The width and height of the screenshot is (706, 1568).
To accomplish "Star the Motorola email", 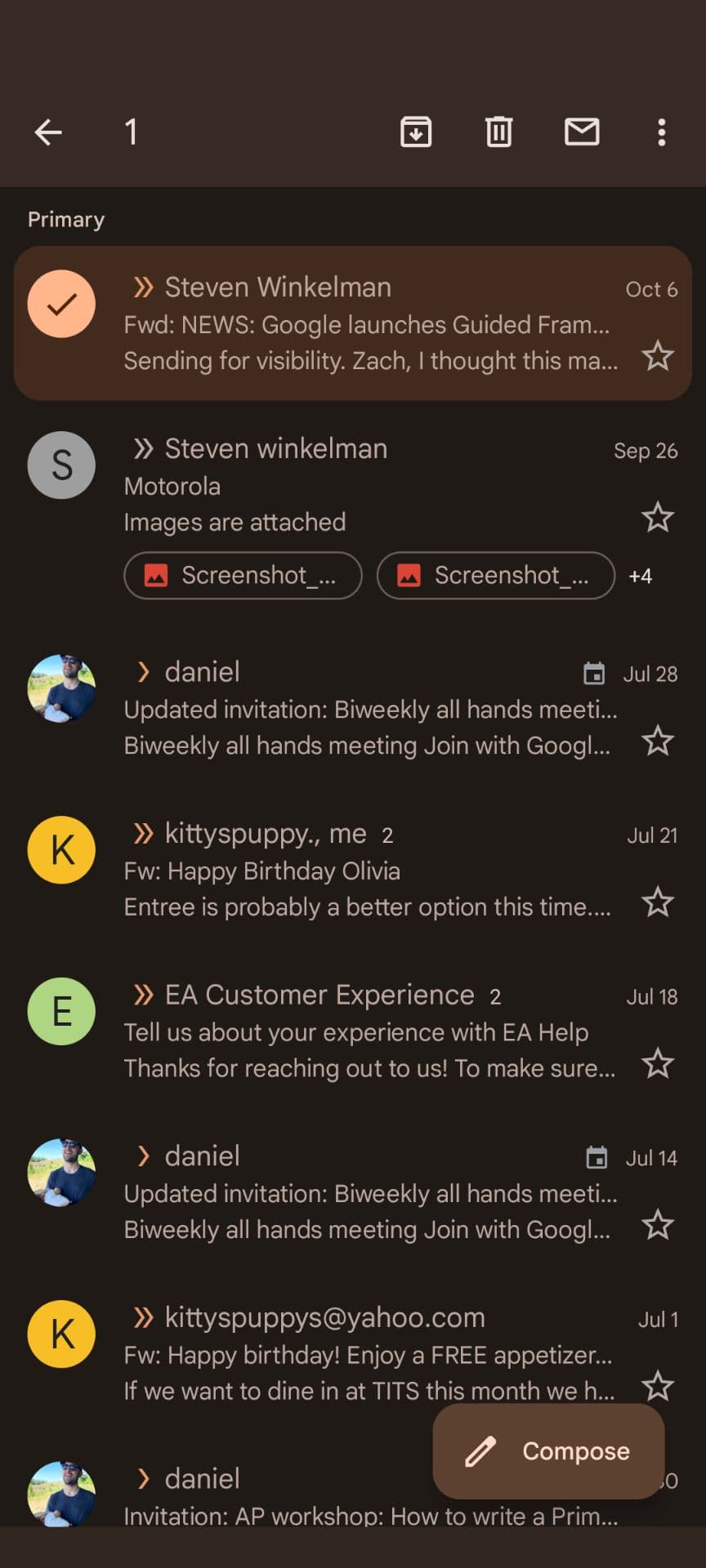I will 657,518.
